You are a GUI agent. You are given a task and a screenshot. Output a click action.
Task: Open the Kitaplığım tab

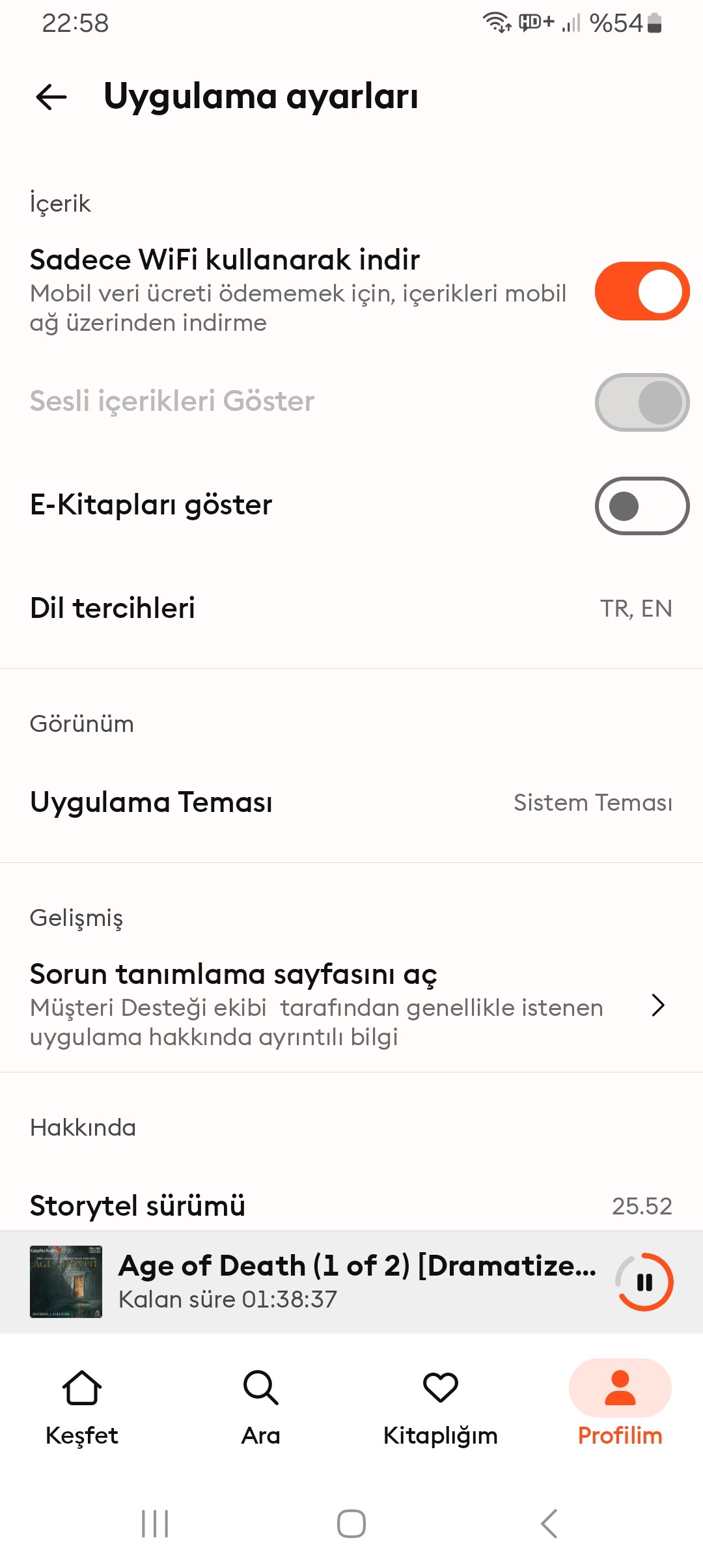[440, 1407]
